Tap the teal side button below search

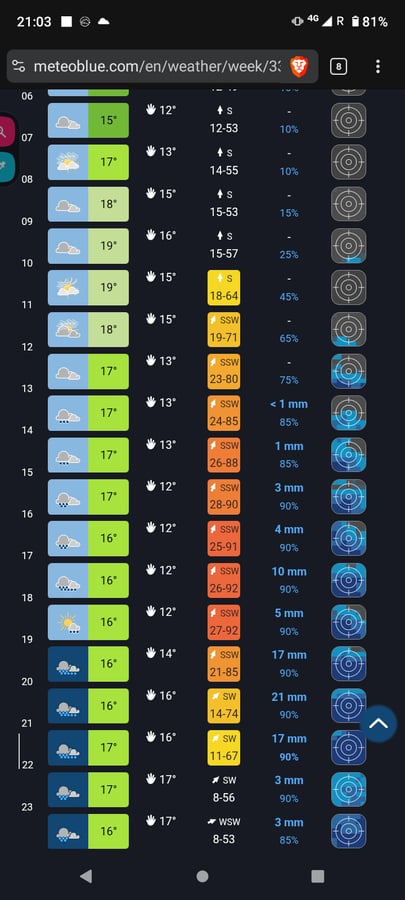(5, 168)
